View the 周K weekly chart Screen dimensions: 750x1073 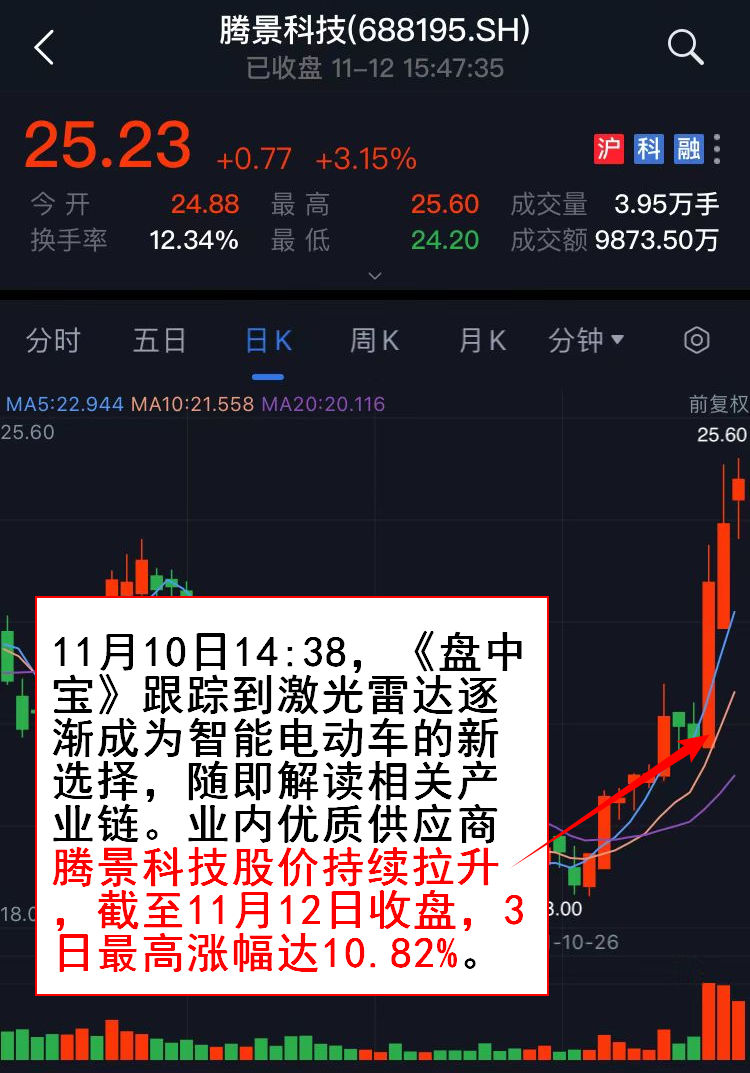[375, 341]
